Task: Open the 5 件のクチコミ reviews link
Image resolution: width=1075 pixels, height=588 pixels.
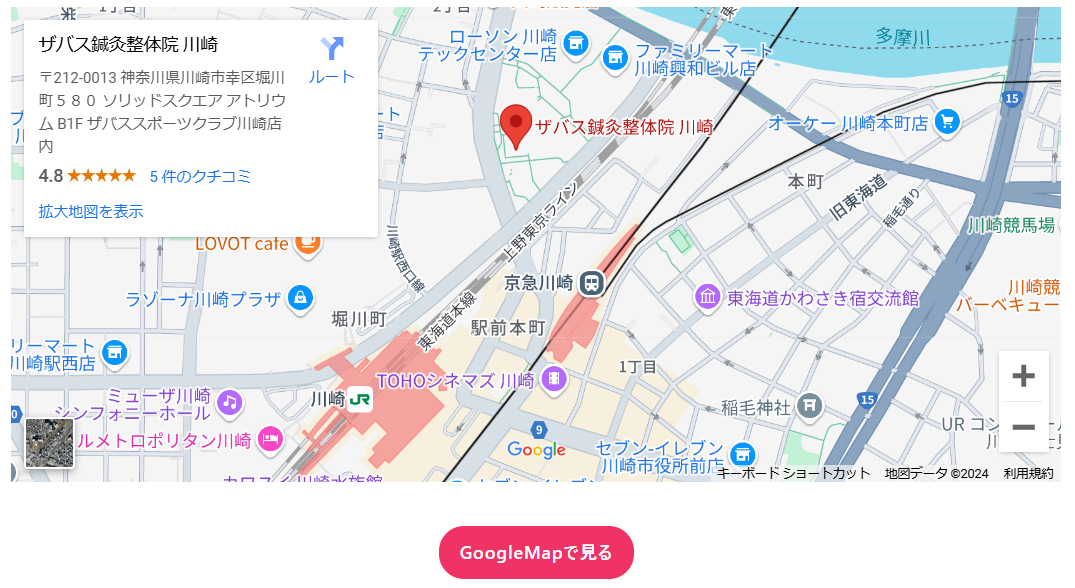Action: point(200,176)
